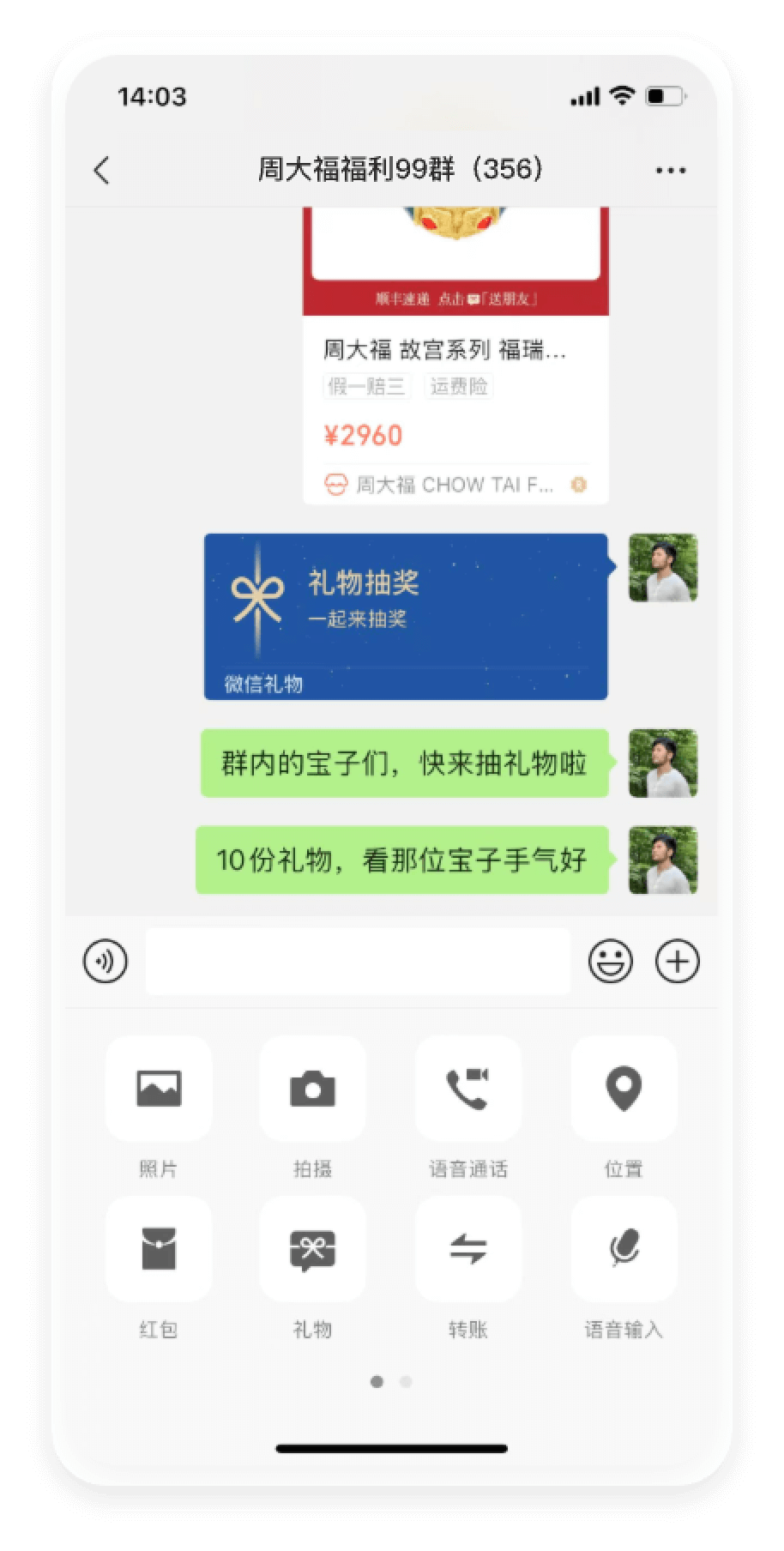
Task: Start a 语音通话 voice call
Action: click(468, 1089)
